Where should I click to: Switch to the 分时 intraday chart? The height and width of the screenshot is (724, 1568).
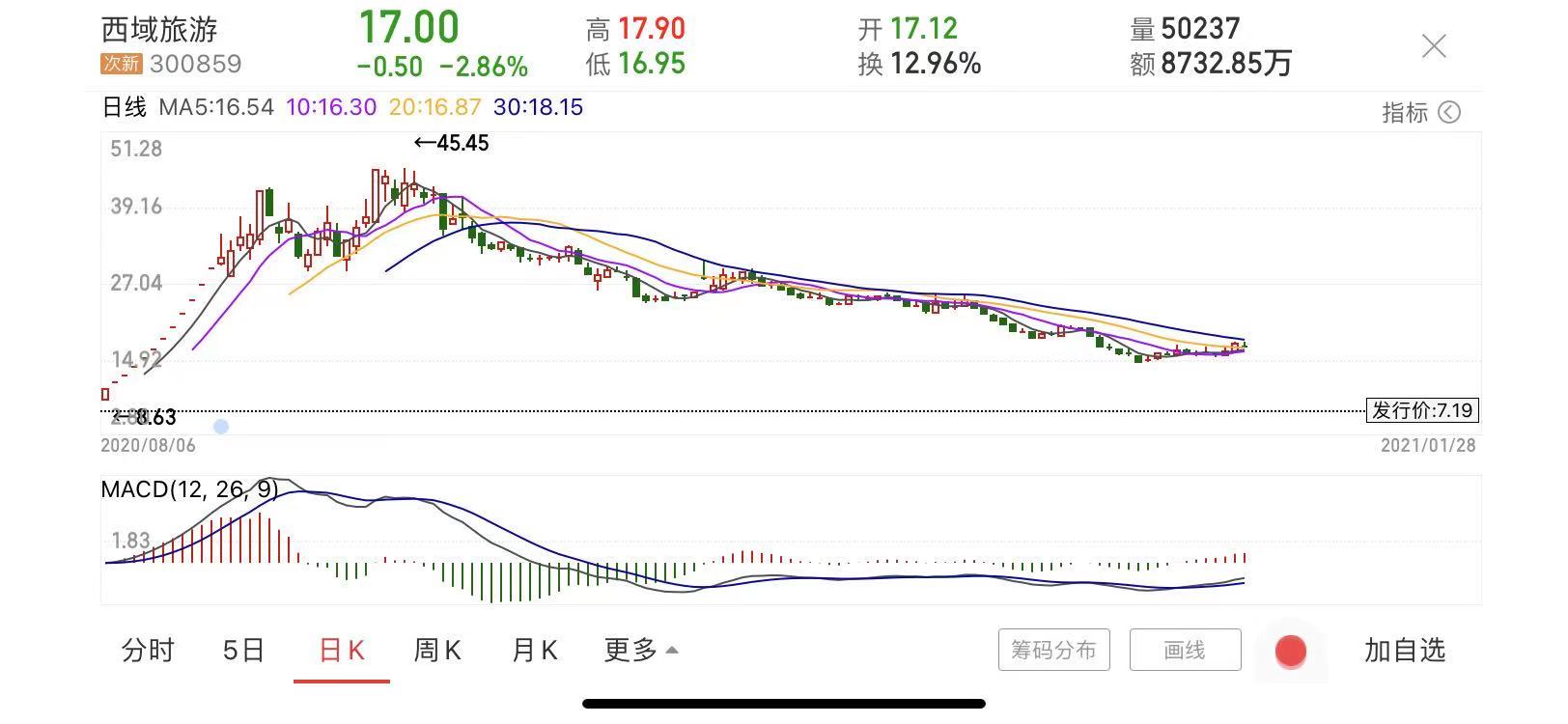click(148, 651)
